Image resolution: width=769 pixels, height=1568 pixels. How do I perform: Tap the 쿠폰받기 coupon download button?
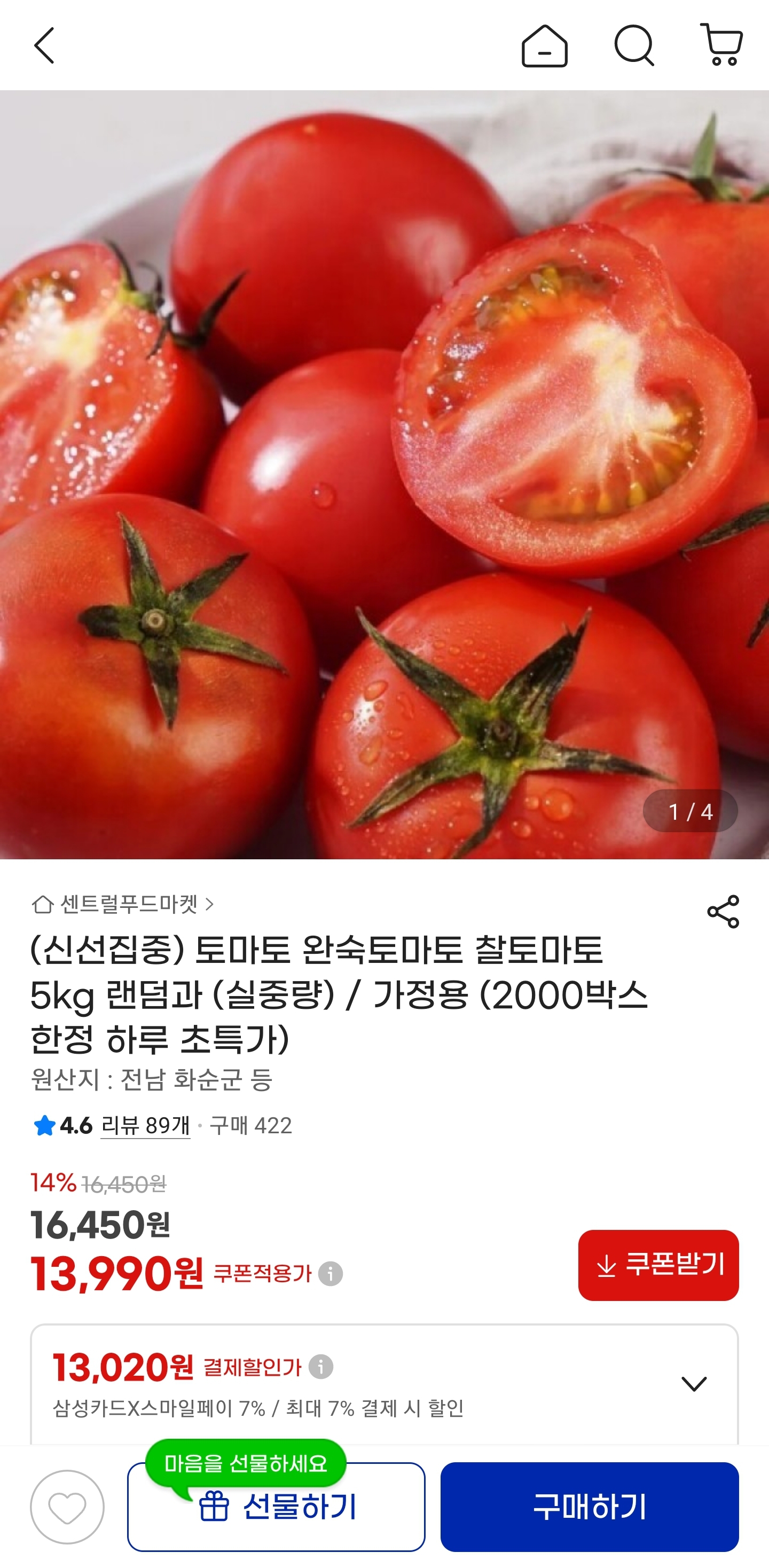(658, 1265)
